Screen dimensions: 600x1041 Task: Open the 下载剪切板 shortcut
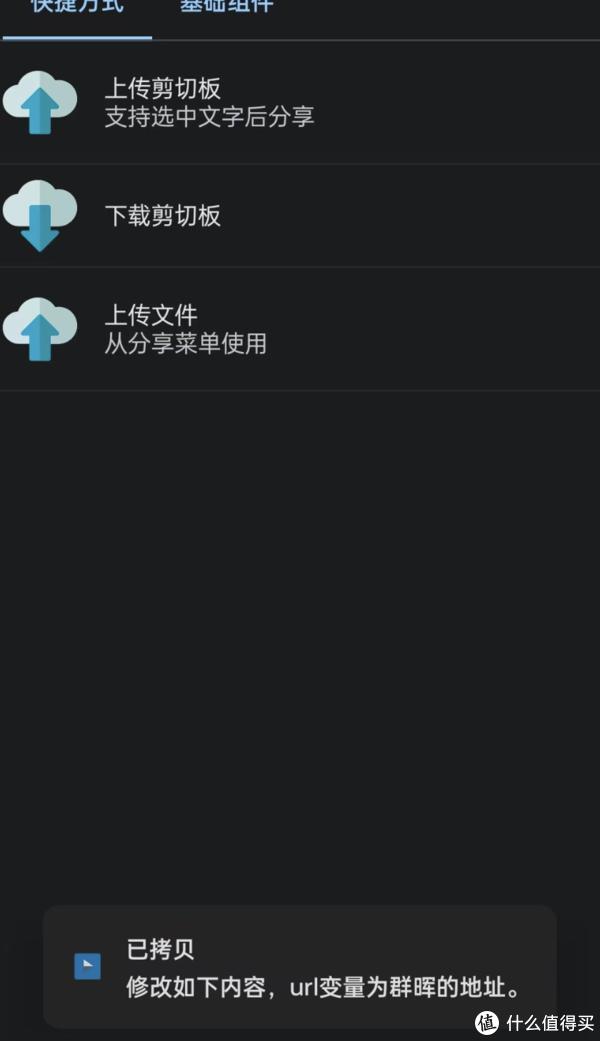coord(300,216)
